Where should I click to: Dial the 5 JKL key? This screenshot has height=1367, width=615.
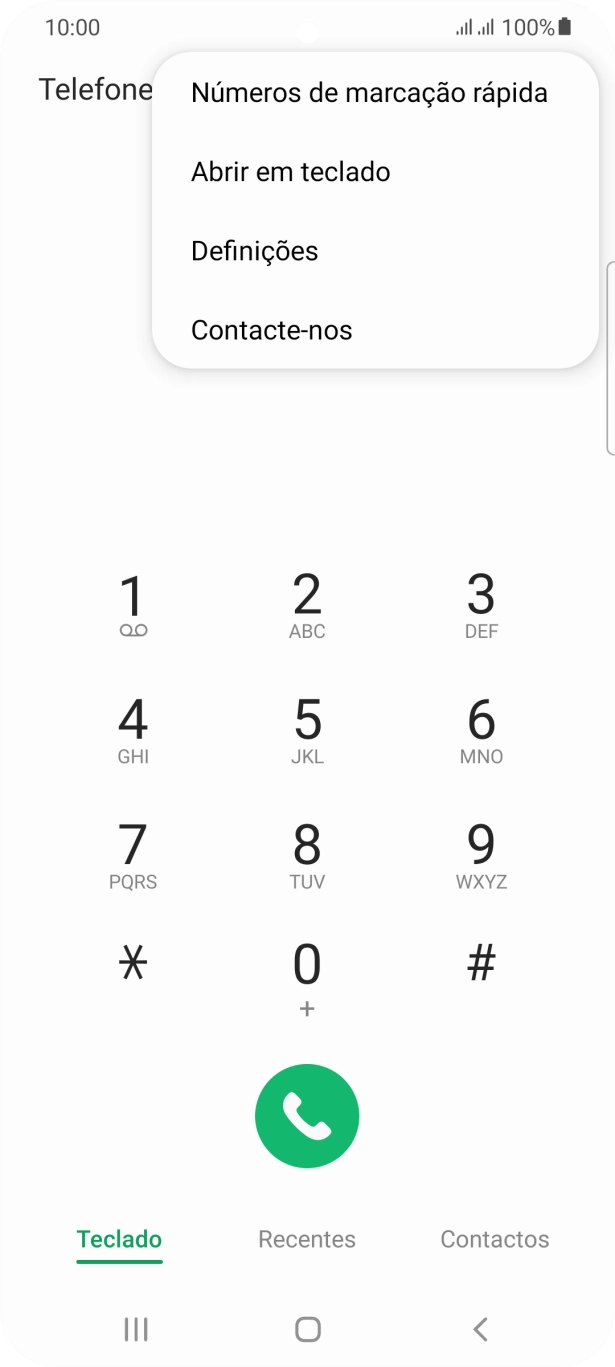click(307, 730)
